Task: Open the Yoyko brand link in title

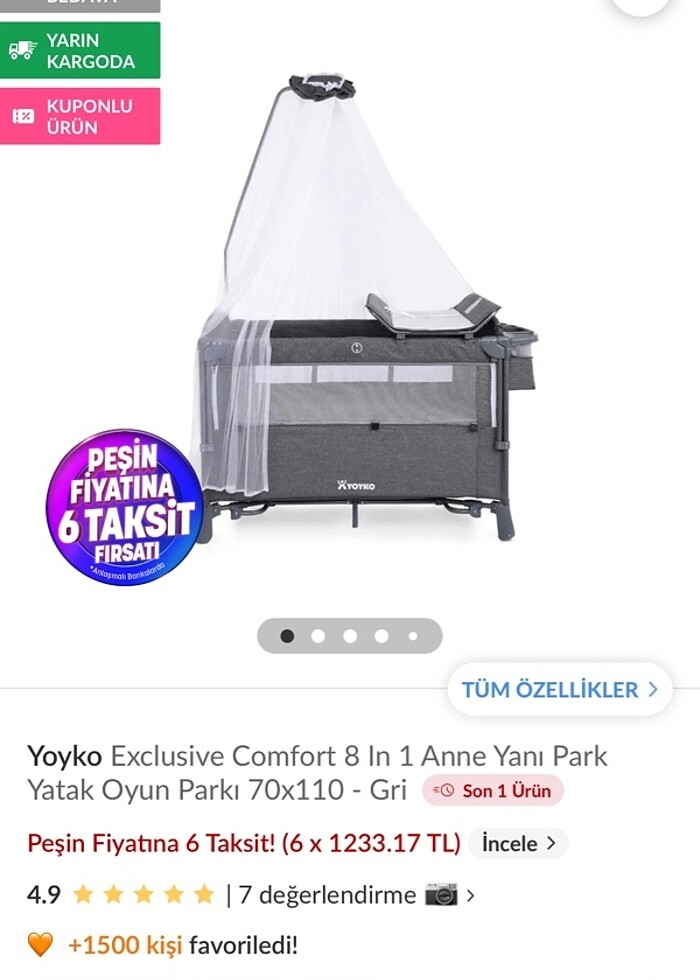Action: [64, 755]
